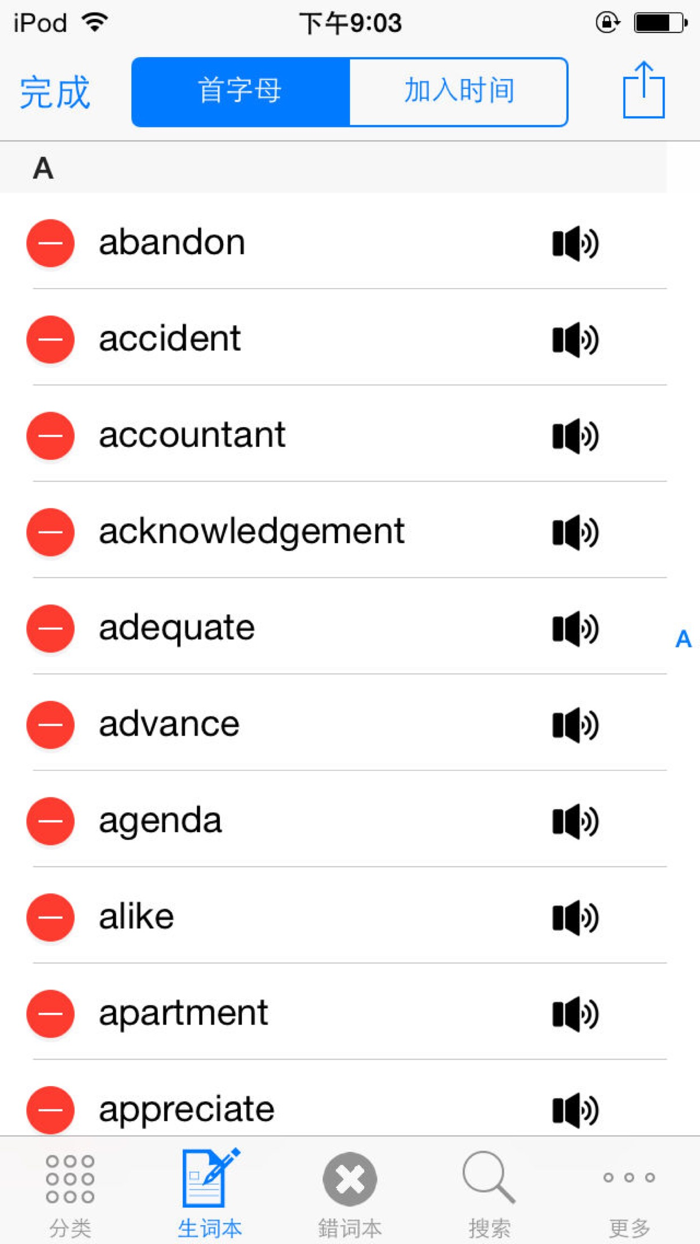Delete the word abandon
Image resolution: width=700 pixels, height=1244 pixels.
50,243
